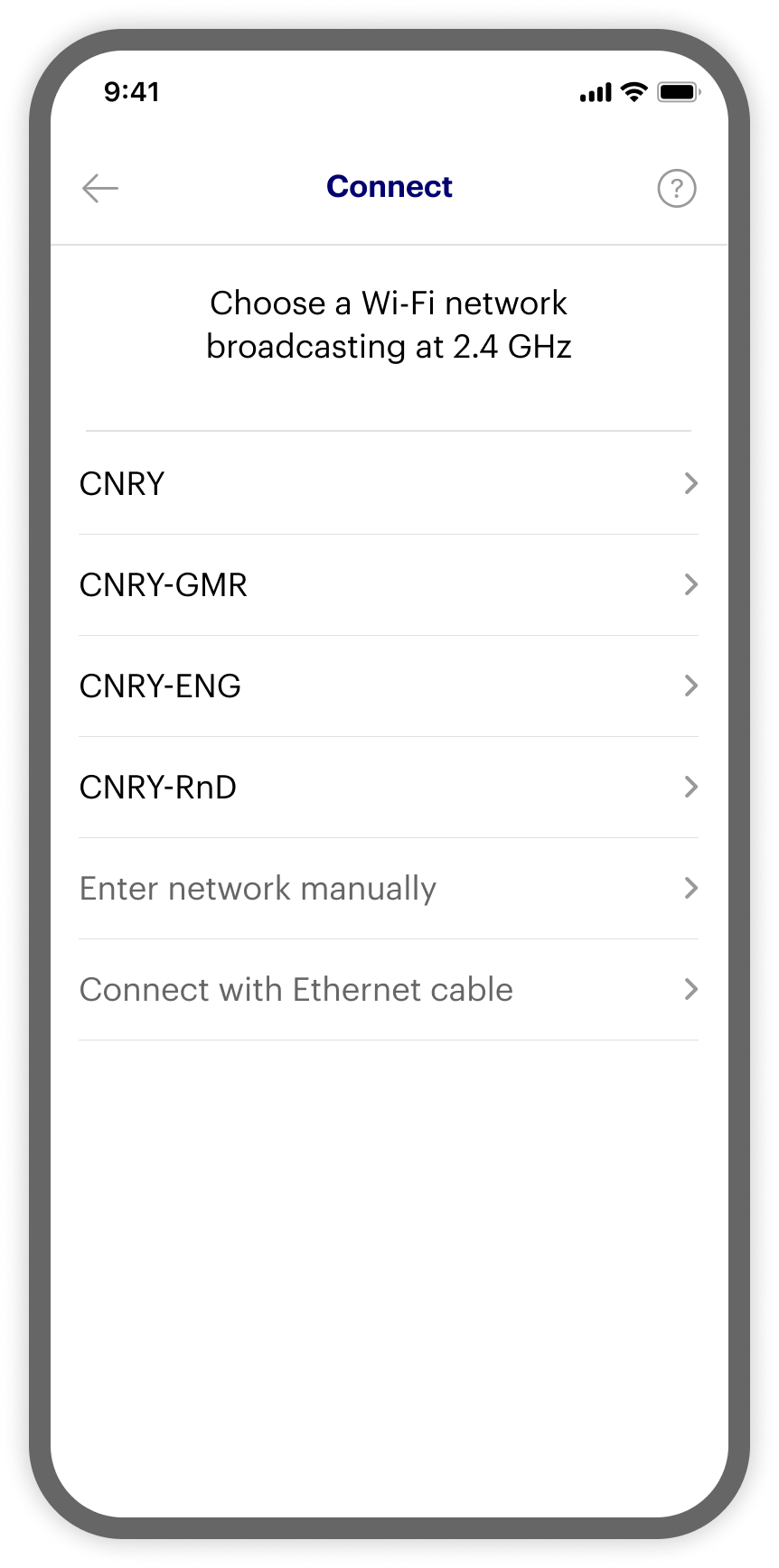Select the CNRY Wi-Fi network
The width and height of the screenshot is (779, 1568).
389,484
